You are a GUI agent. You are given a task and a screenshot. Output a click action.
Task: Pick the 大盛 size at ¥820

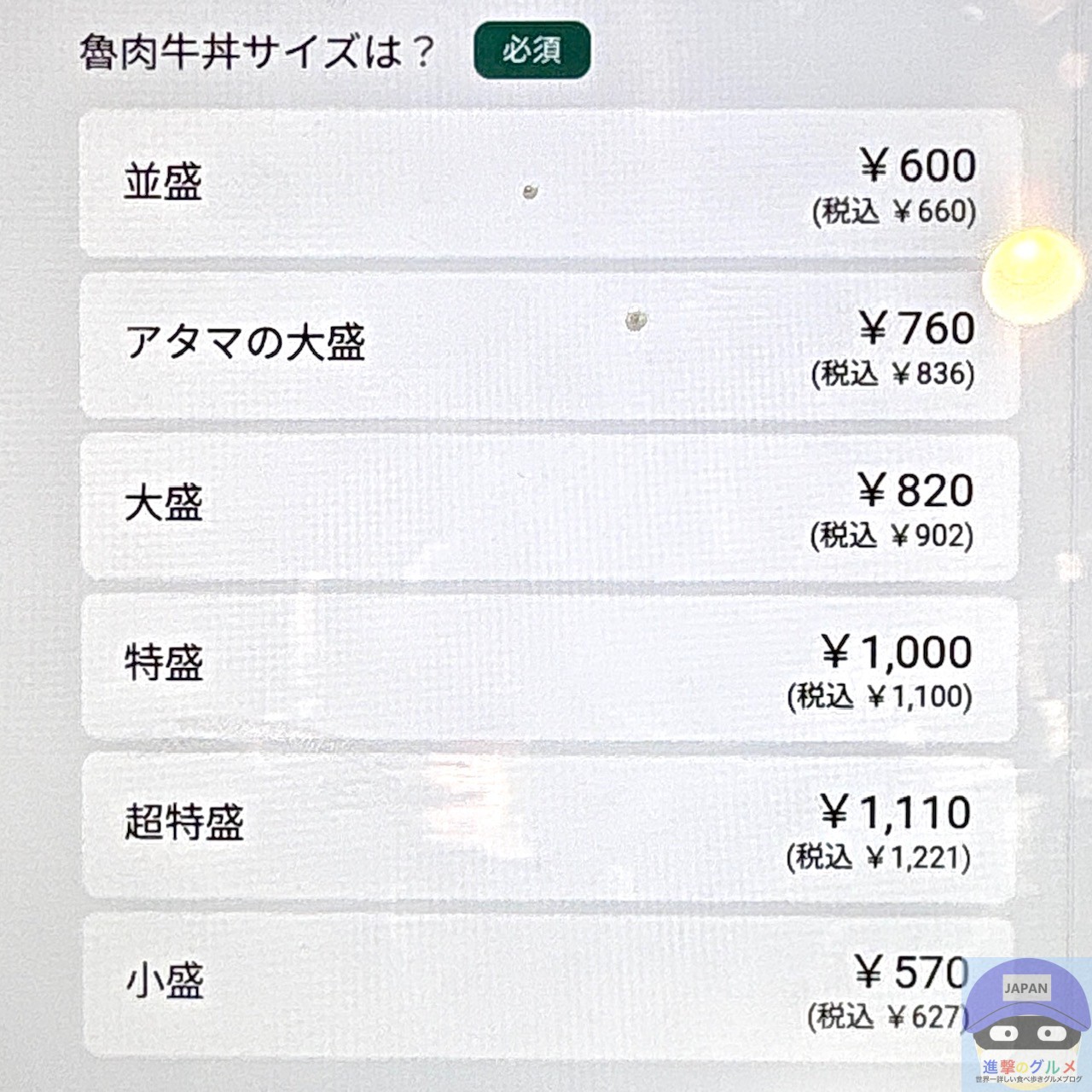tap(550, 506)
